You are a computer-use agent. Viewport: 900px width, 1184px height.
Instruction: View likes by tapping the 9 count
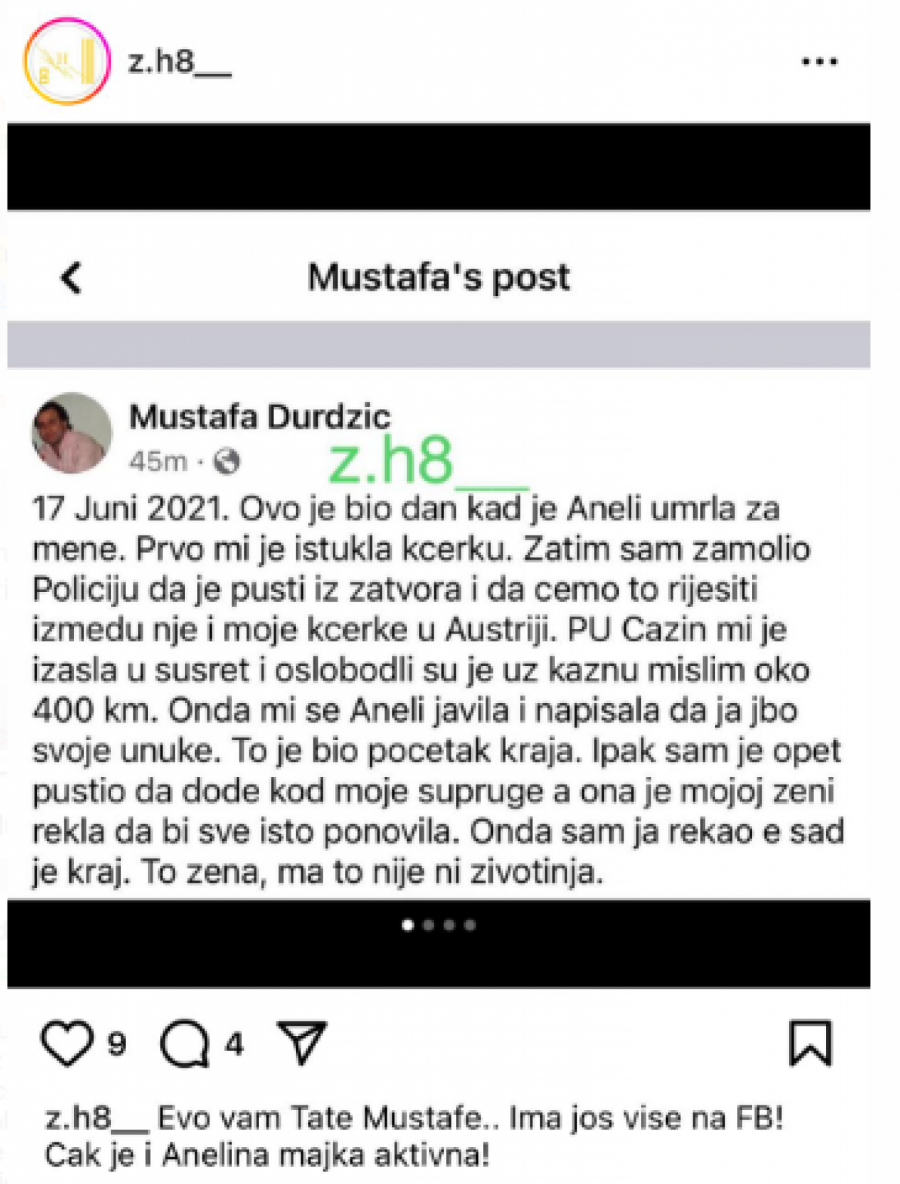coord(118,1044)
